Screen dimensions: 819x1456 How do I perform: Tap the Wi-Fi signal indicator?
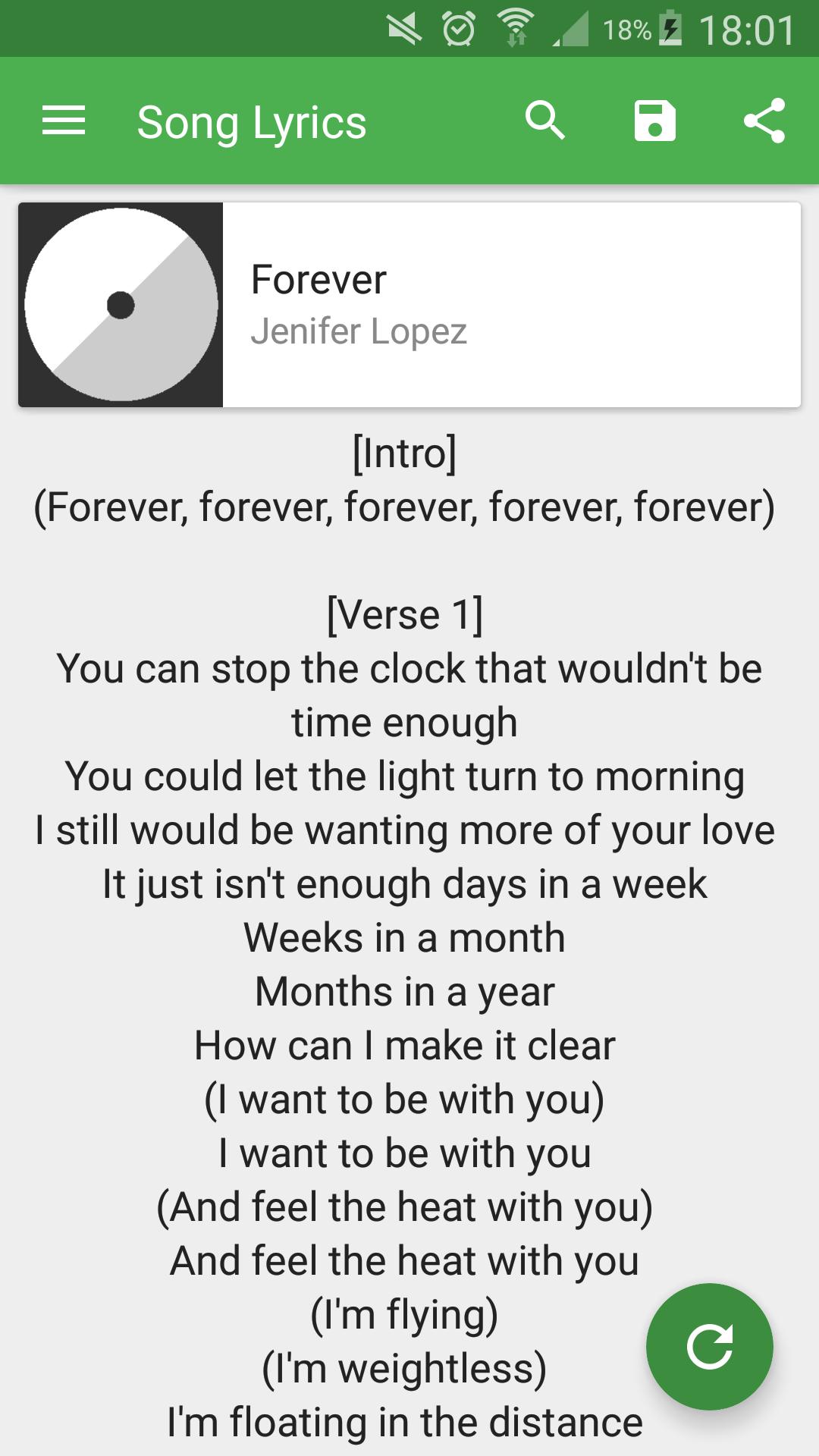click(x=516, y=27)
